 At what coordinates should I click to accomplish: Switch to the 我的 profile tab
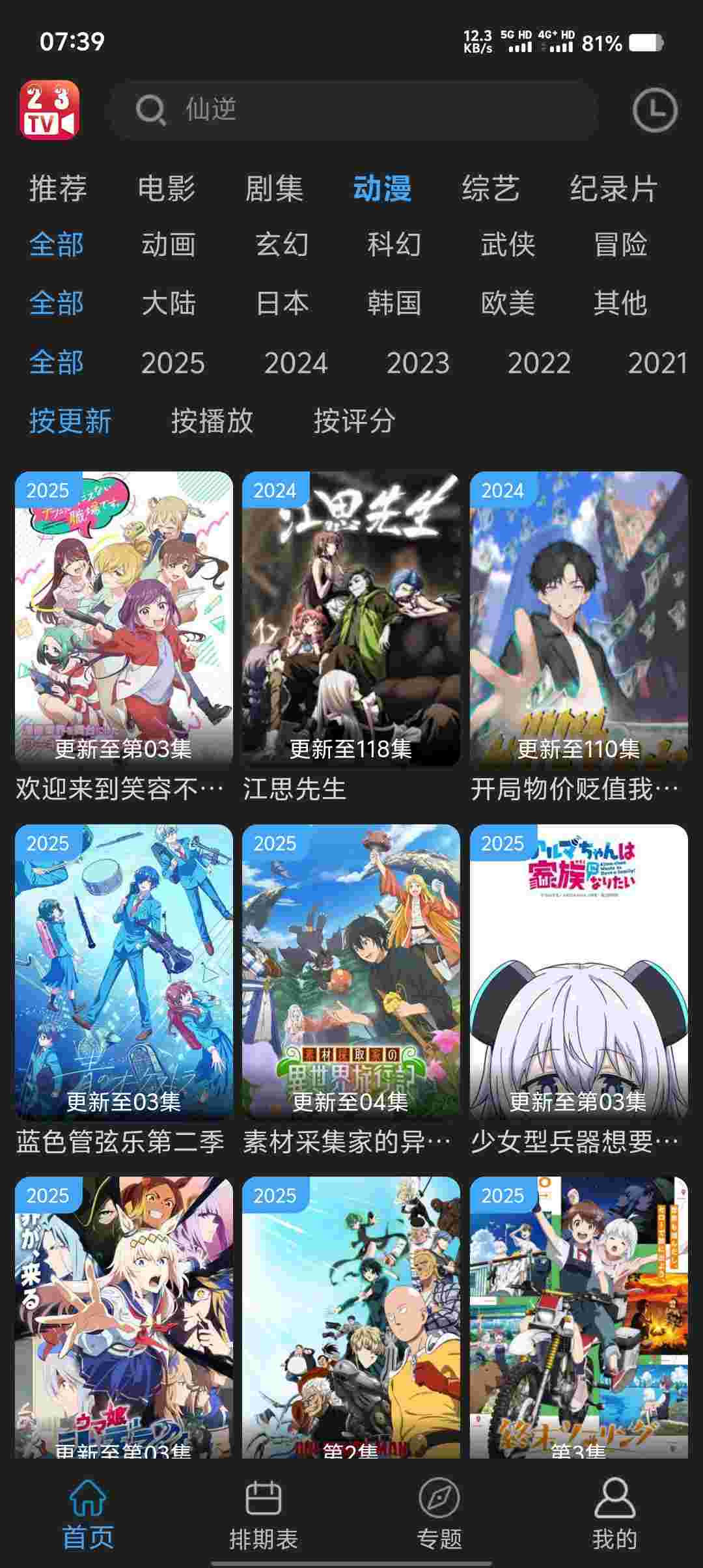point(614,1513)
